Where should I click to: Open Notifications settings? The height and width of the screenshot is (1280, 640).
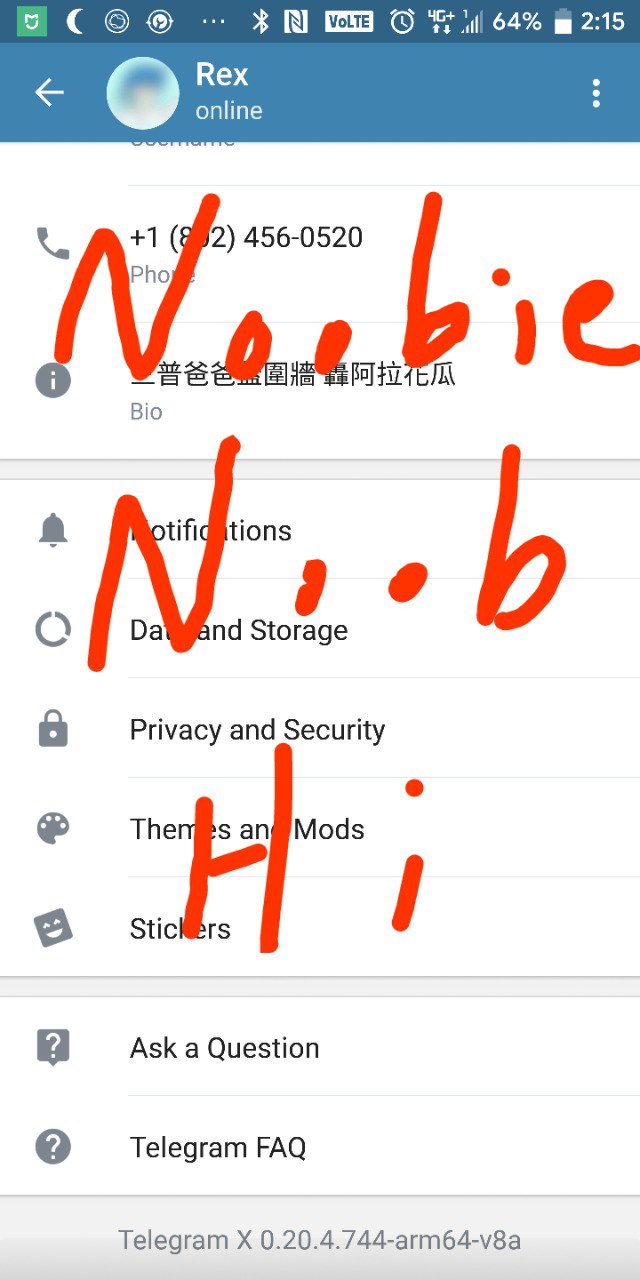[x=320, y=530]
